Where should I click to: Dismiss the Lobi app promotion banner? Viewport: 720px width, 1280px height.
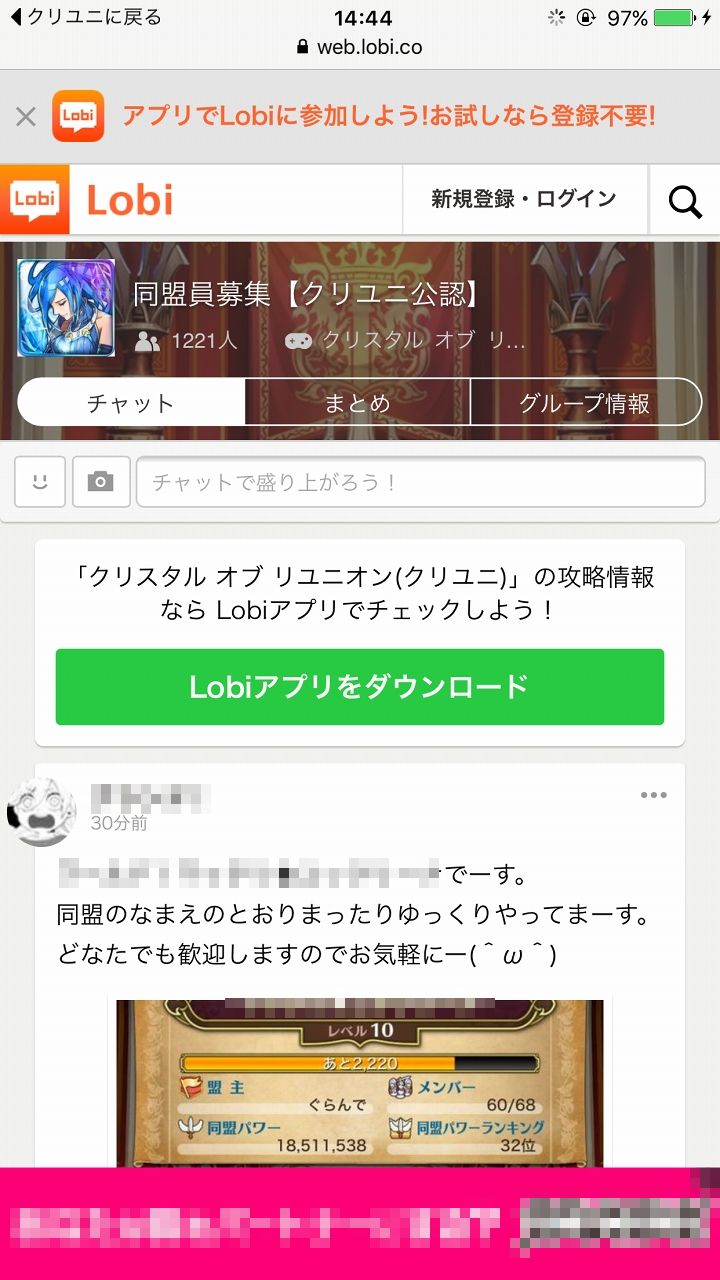(25, 117)
